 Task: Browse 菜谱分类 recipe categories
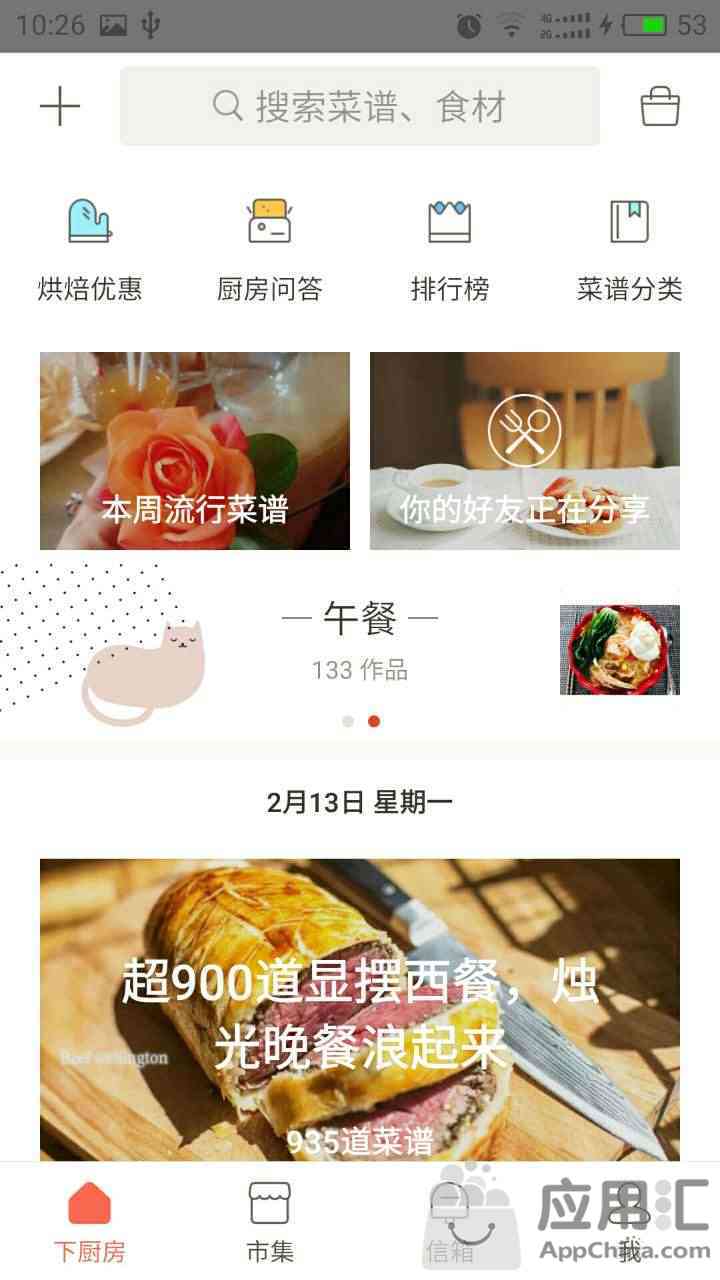click(x=630, y=248)
